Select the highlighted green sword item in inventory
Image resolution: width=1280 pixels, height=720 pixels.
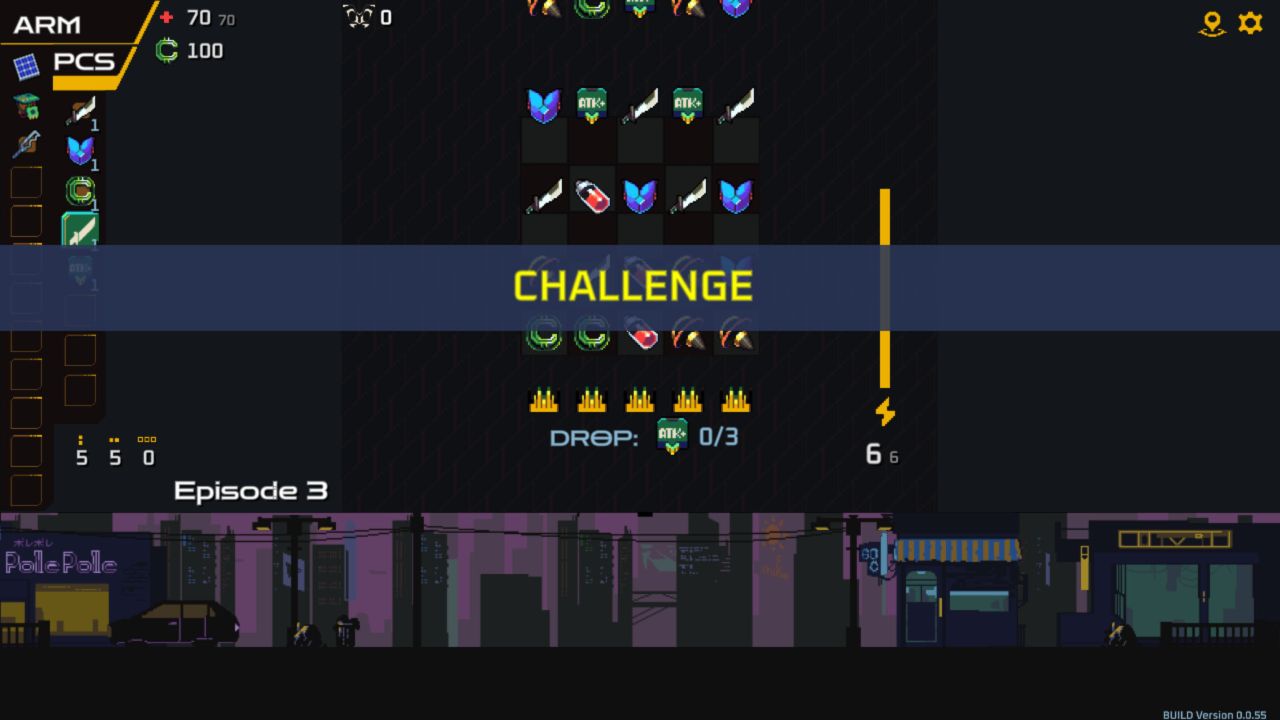(80, 230)
